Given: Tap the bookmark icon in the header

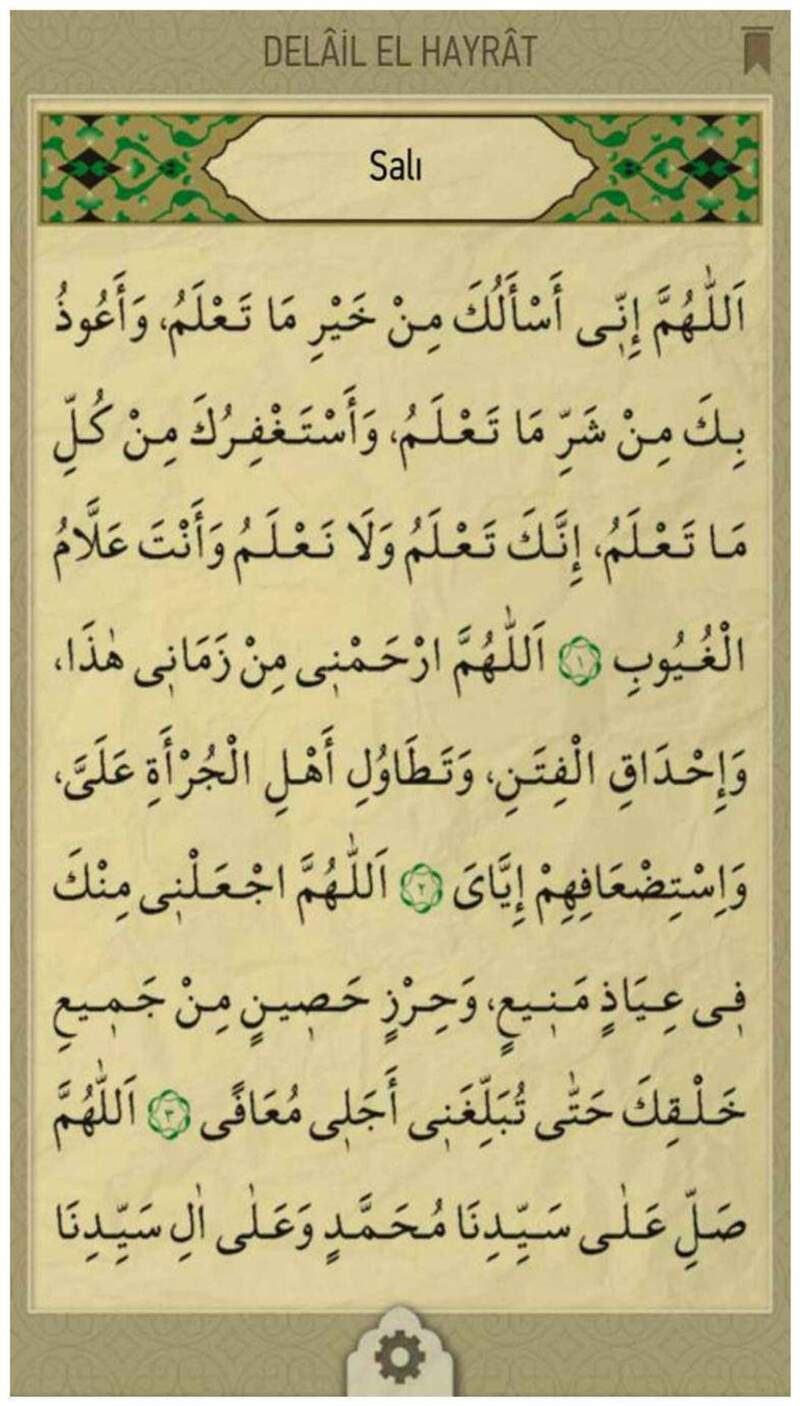Looking at the screenshot, I should pos(754,51).
